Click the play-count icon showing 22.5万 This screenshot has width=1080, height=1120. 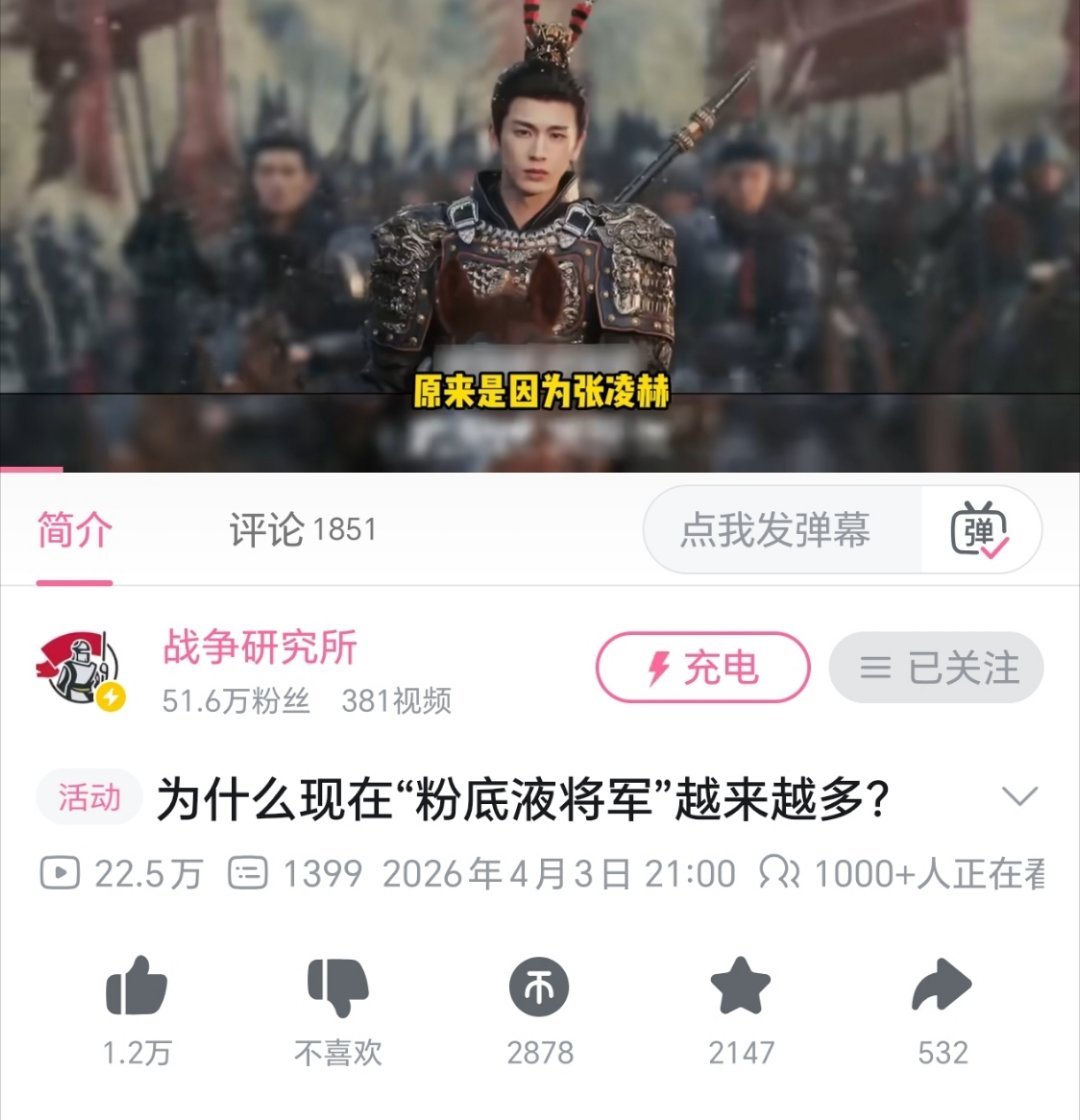pos(62,872)
